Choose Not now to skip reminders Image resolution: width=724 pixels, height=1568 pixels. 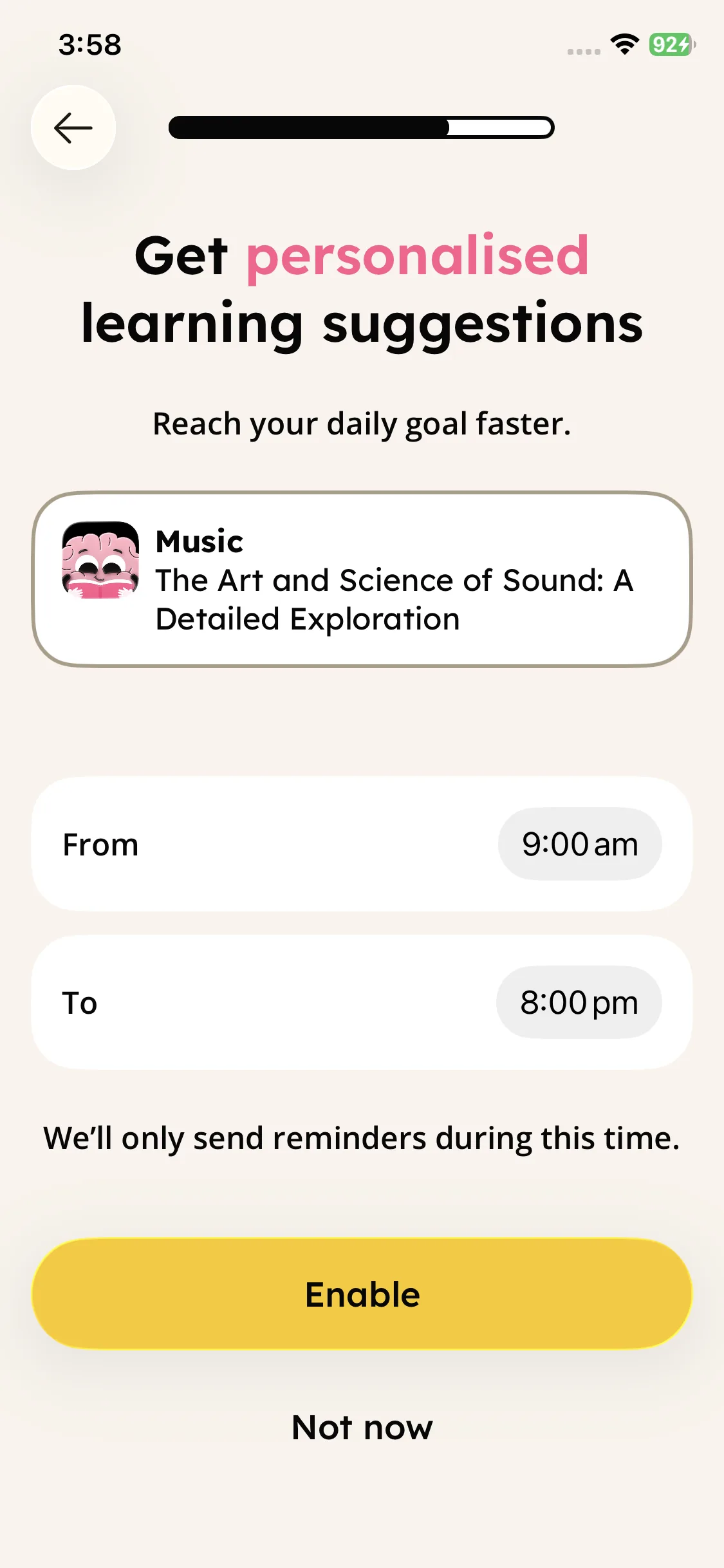(362, 1427)
